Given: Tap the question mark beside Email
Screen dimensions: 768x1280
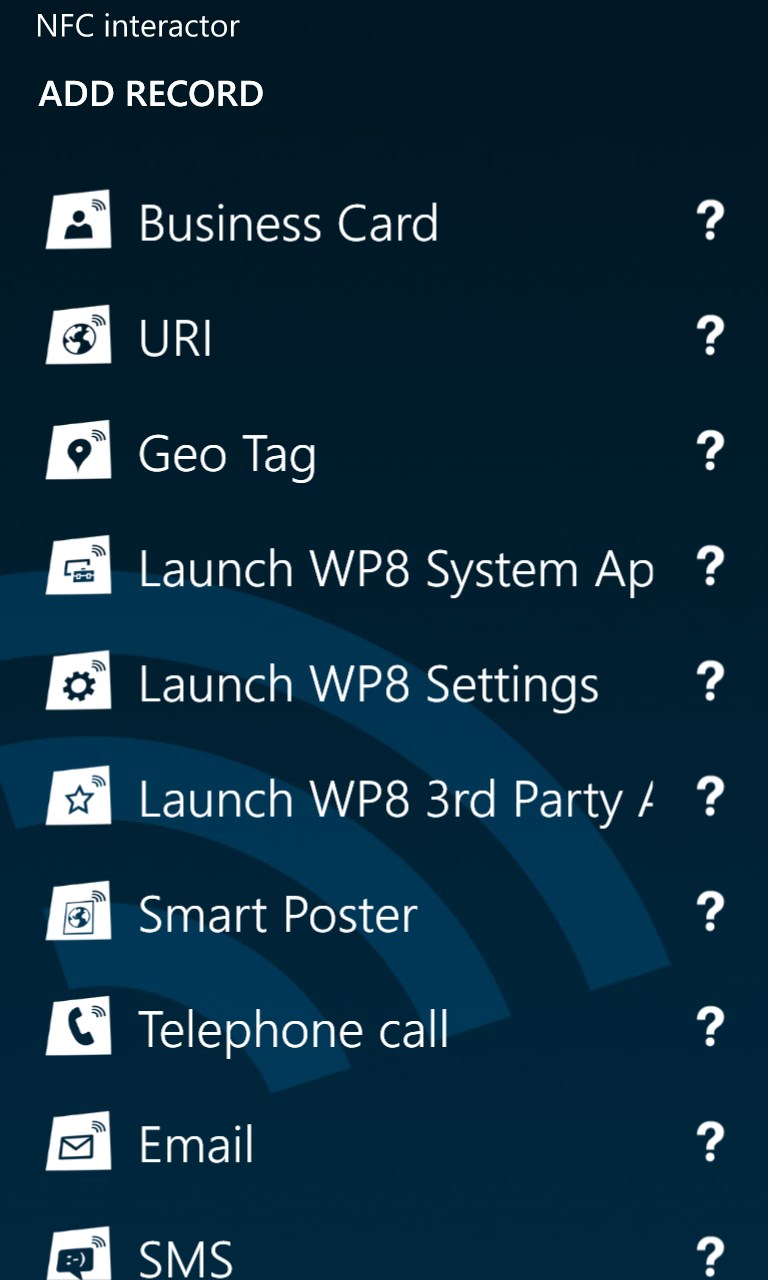Looking at the screenshot, I should tap(709, 1142).
